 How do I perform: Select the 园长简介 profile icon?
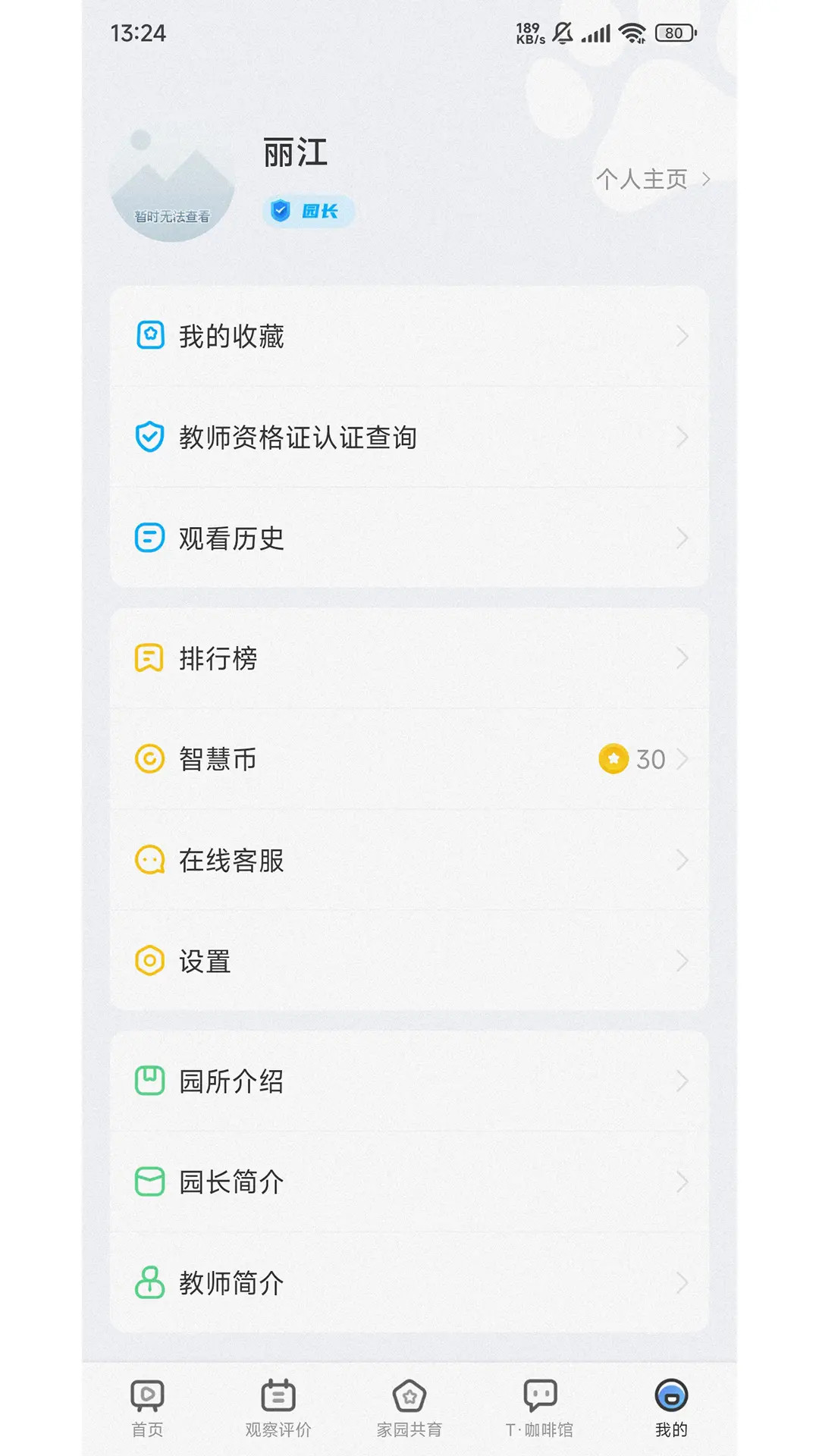click(x=149, y=1183)
